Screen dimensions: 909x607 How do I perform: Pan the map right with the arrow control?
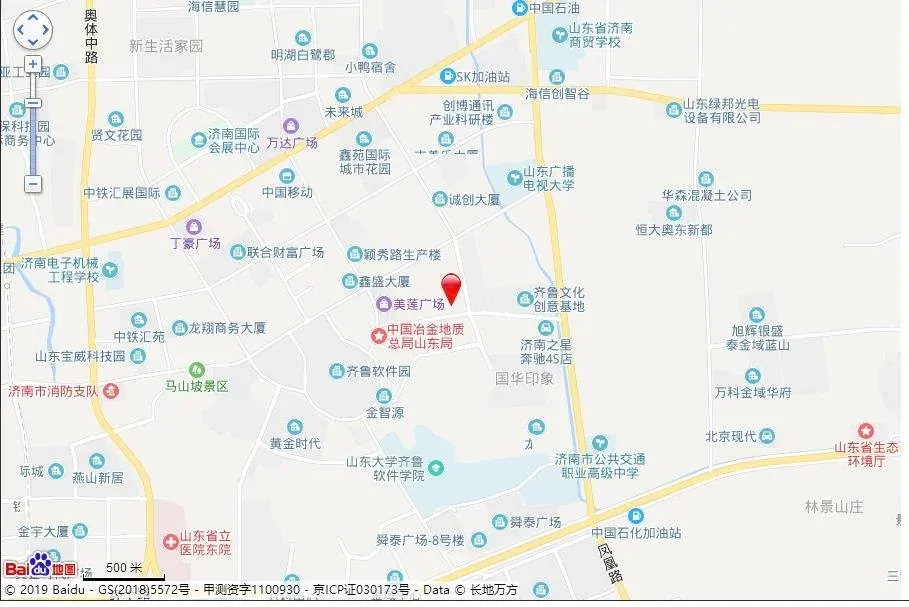pyautogui.click(x=46, y=30)
